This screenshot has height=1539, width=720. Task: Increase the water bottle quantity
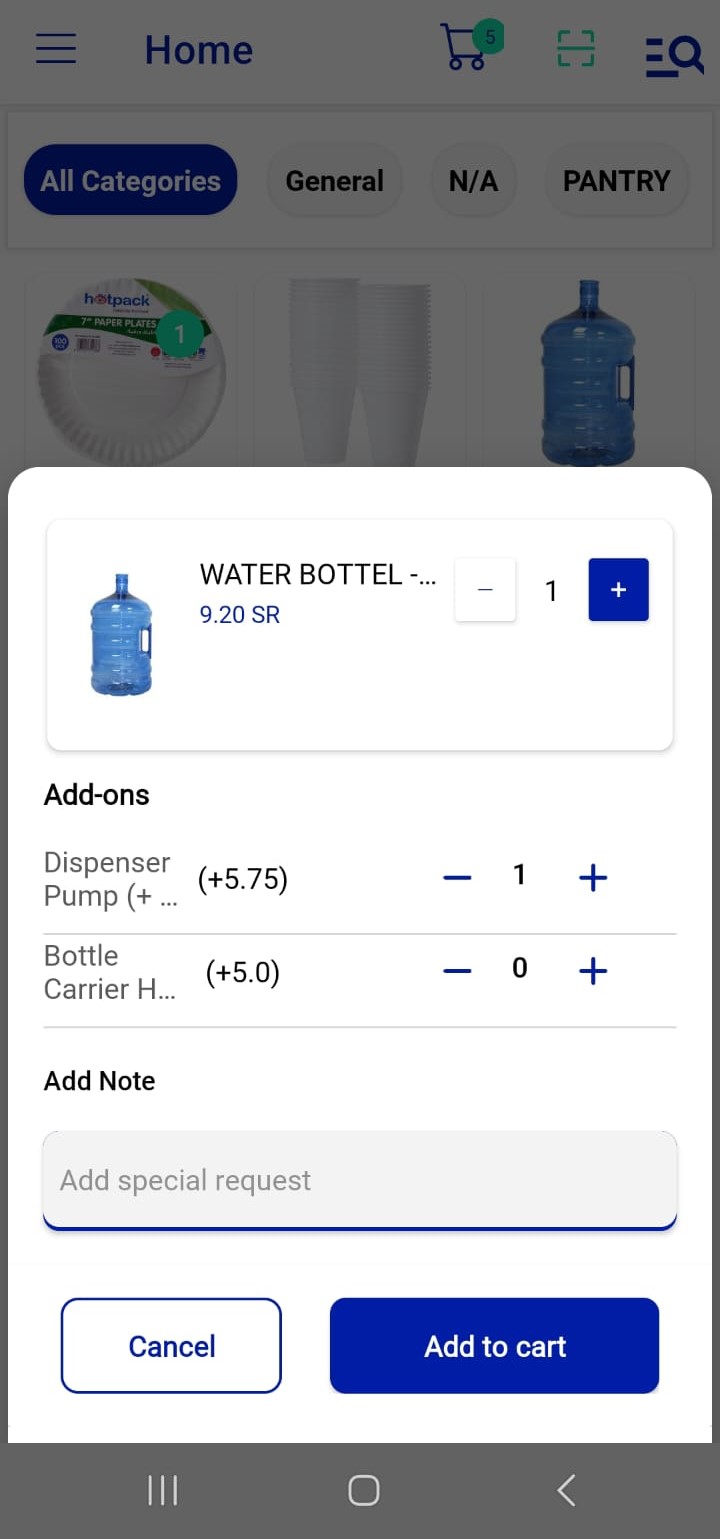point(618,590)
